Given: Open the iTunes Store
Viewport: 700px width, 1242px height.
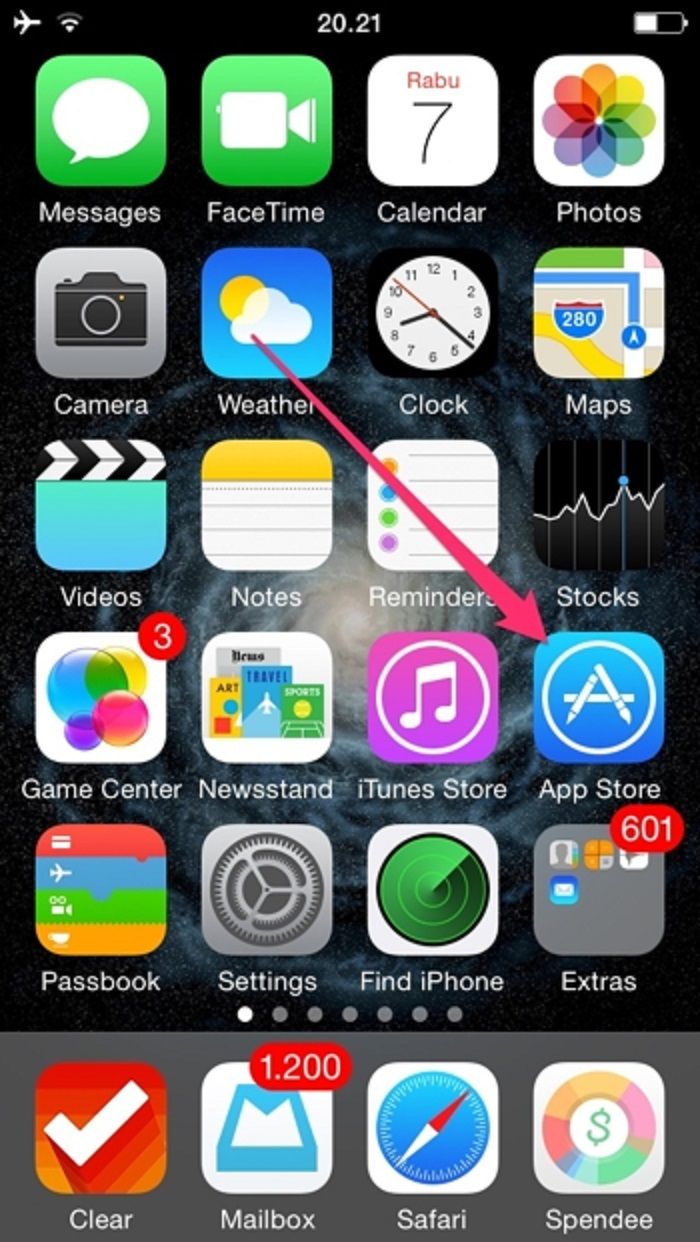Looking at the screenshot, I should tap(433, 697).
